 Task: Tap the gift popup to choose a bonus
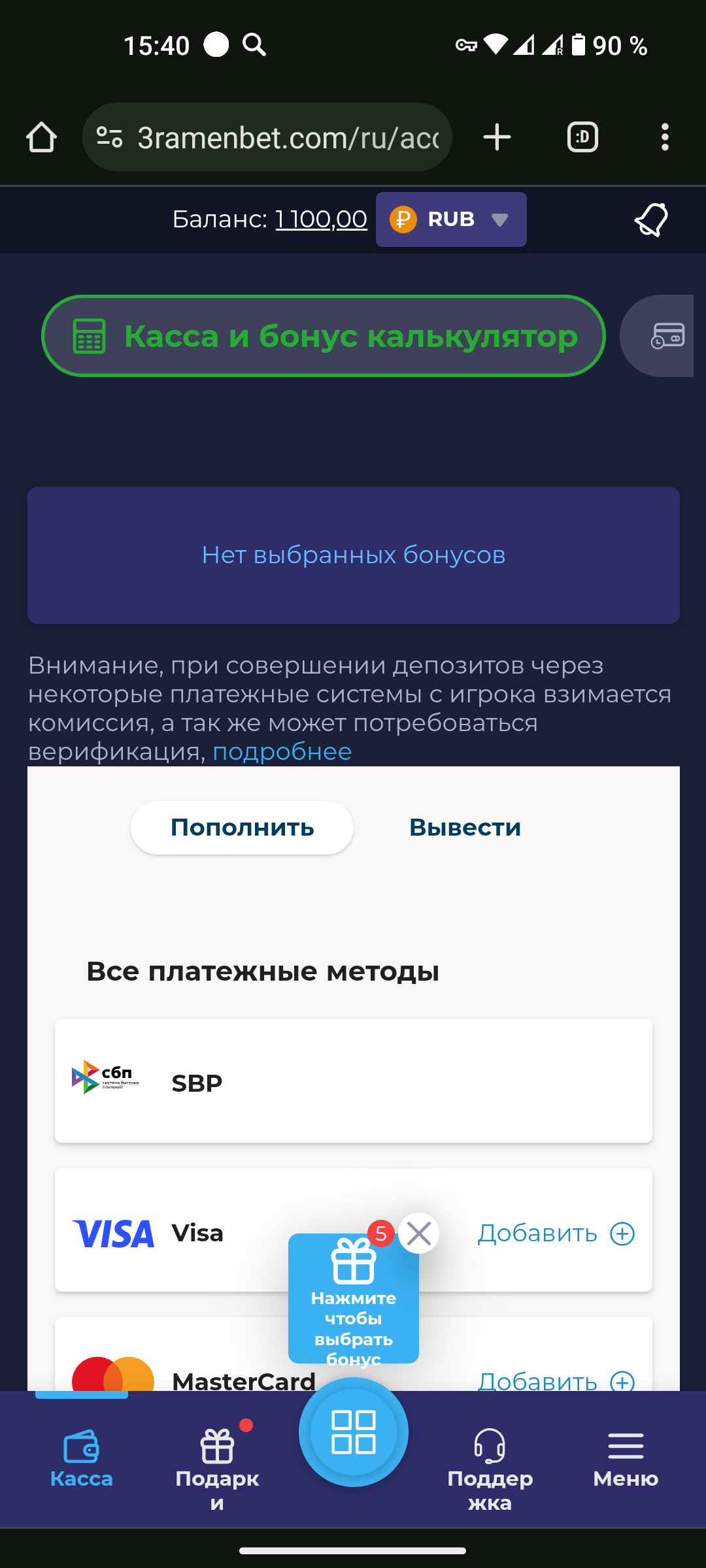pyautogui.click(x=353, y=1300)
